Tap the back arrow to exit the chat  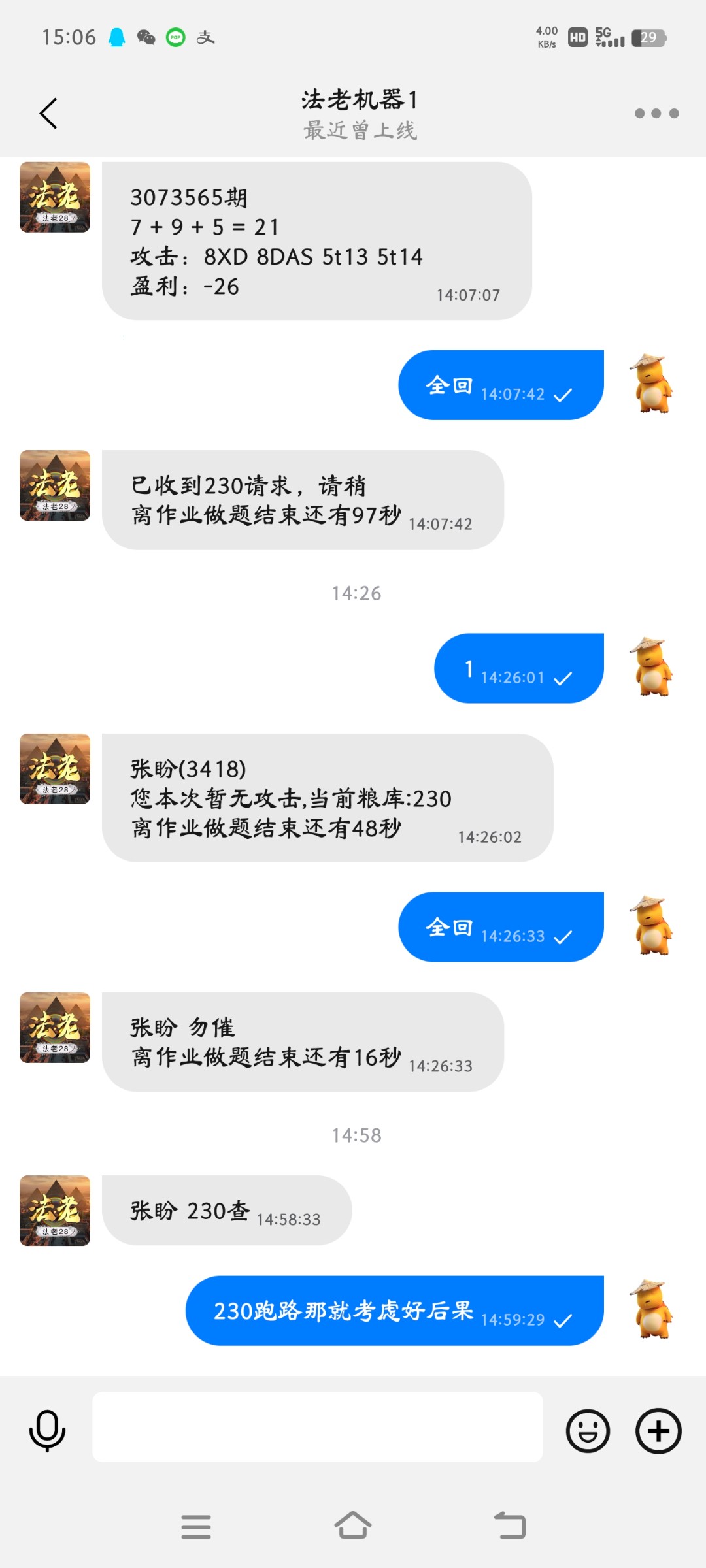[x=47, y=112]
